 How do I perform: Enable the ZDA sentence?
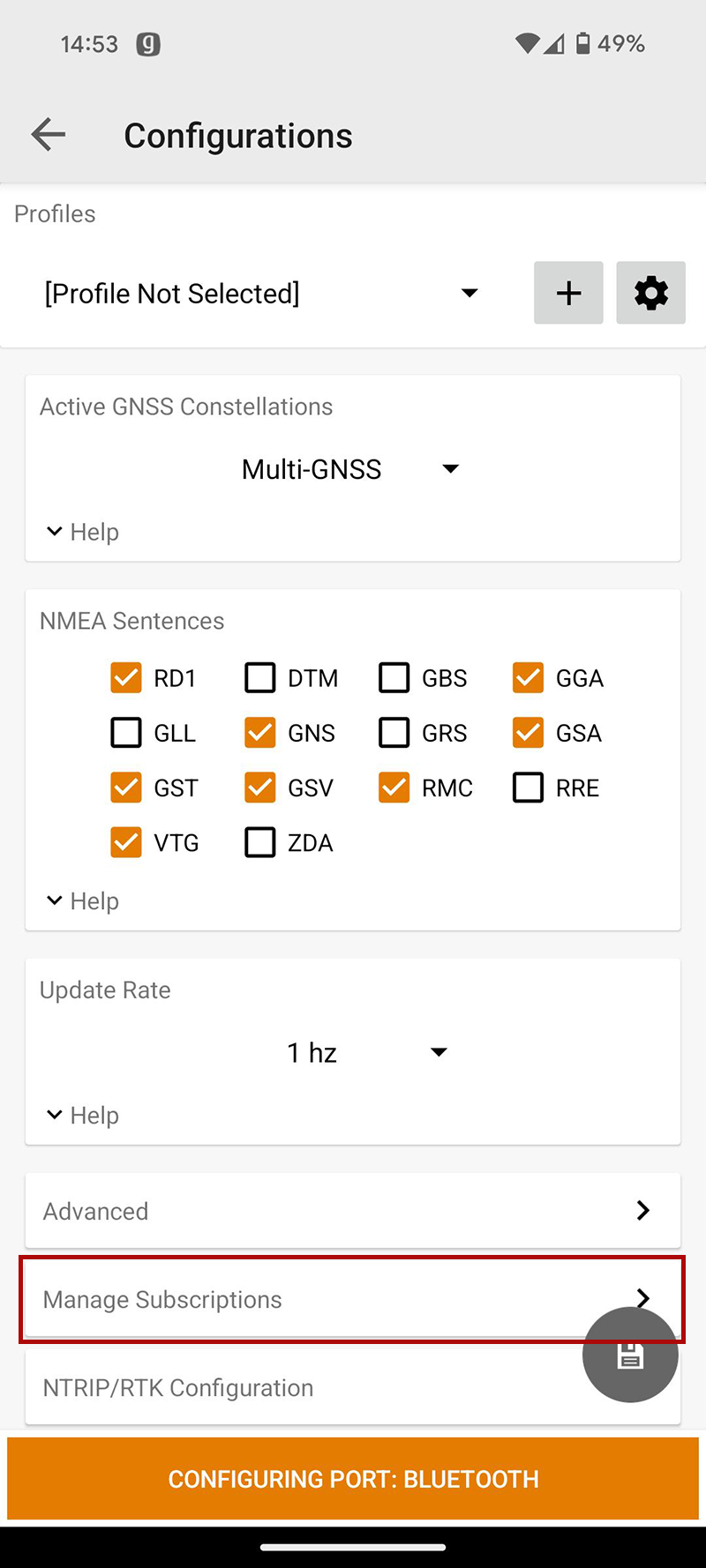pos(260,842)
